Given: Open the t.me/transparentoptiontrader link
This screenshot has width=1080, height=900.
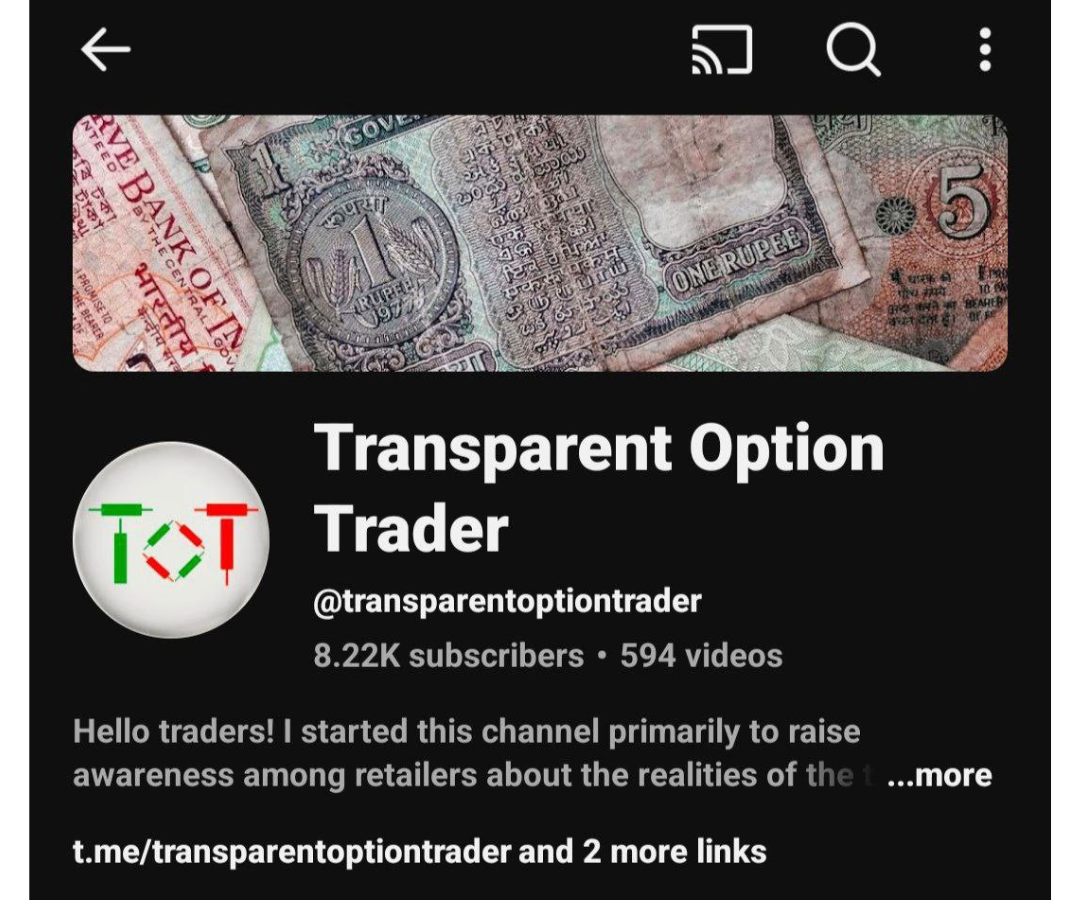Looking at the screenshot, I should tap(292, 852).
